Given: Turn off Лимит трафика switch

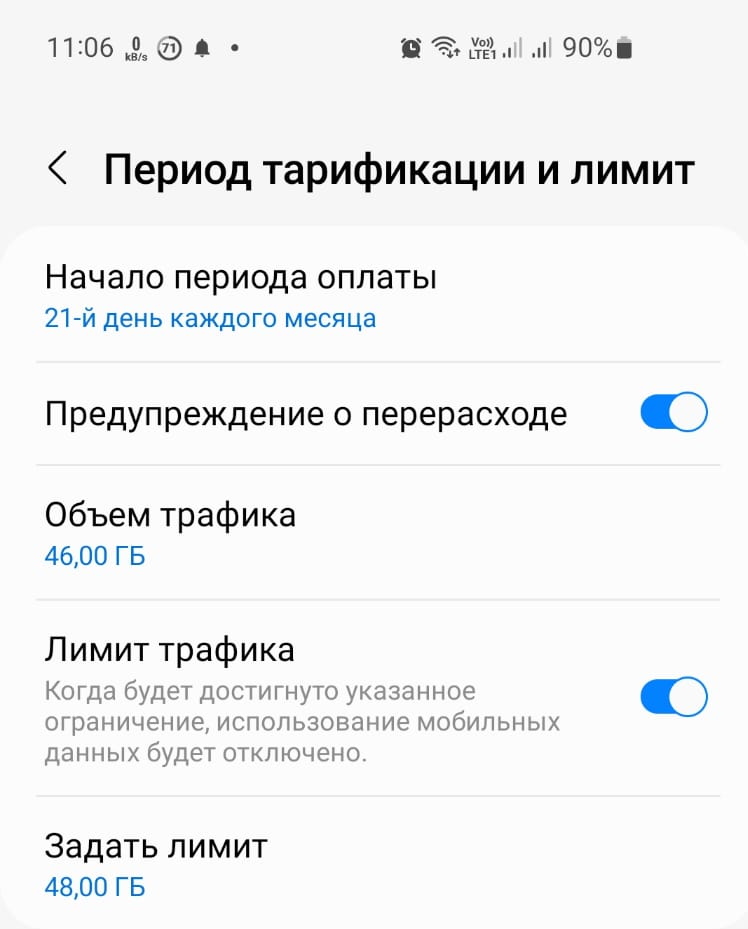Looking at the screenshot, I should 673,697.
